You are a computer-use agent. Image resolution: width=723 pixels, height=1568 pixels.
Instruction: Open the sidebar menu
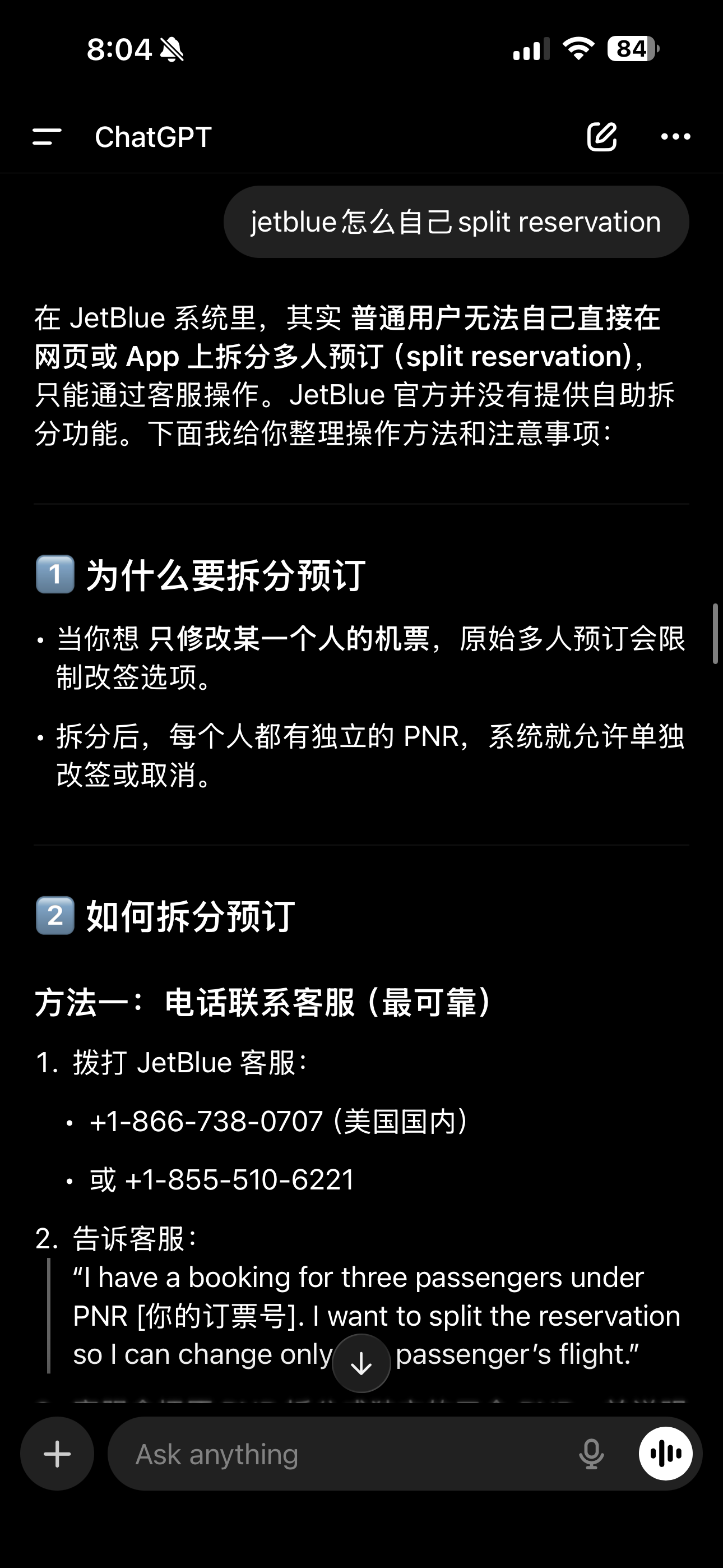tap(47, 136)
